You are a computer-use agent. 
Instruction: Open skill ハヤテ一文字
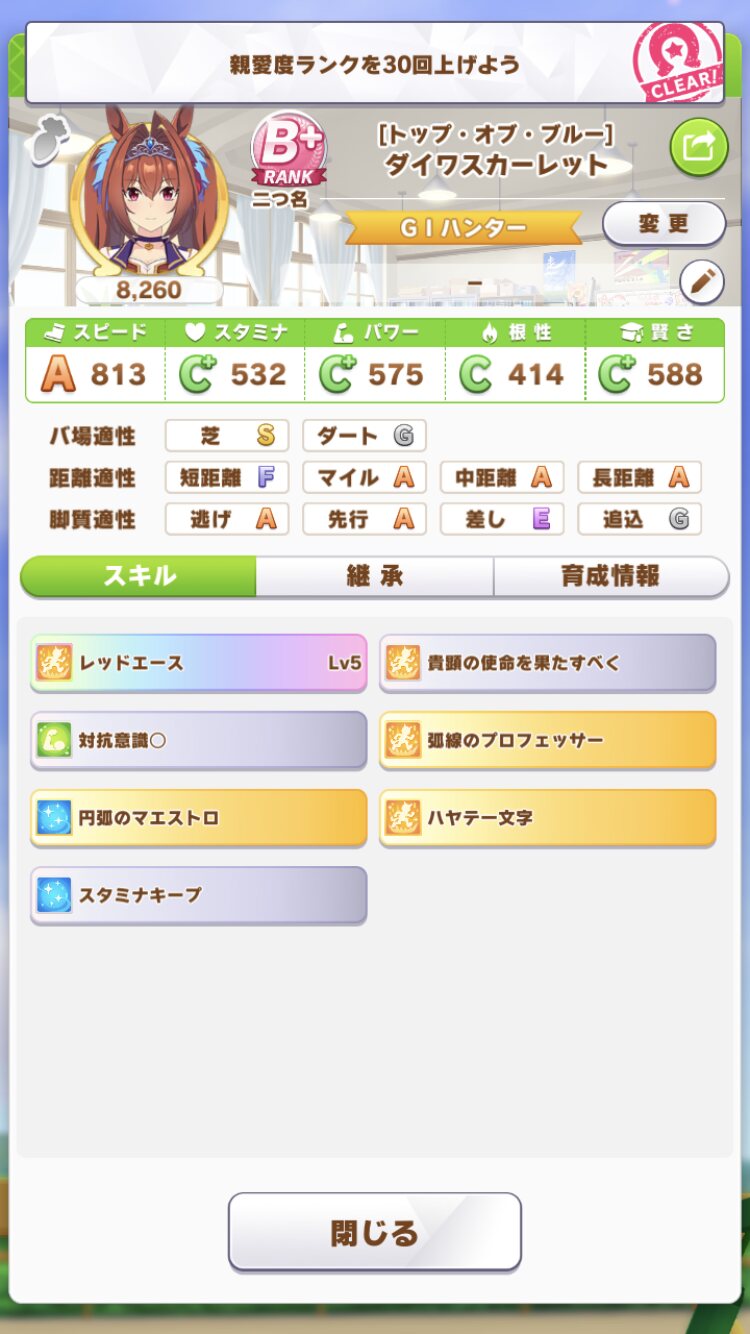pyautogui.click(x=547, y=817)
